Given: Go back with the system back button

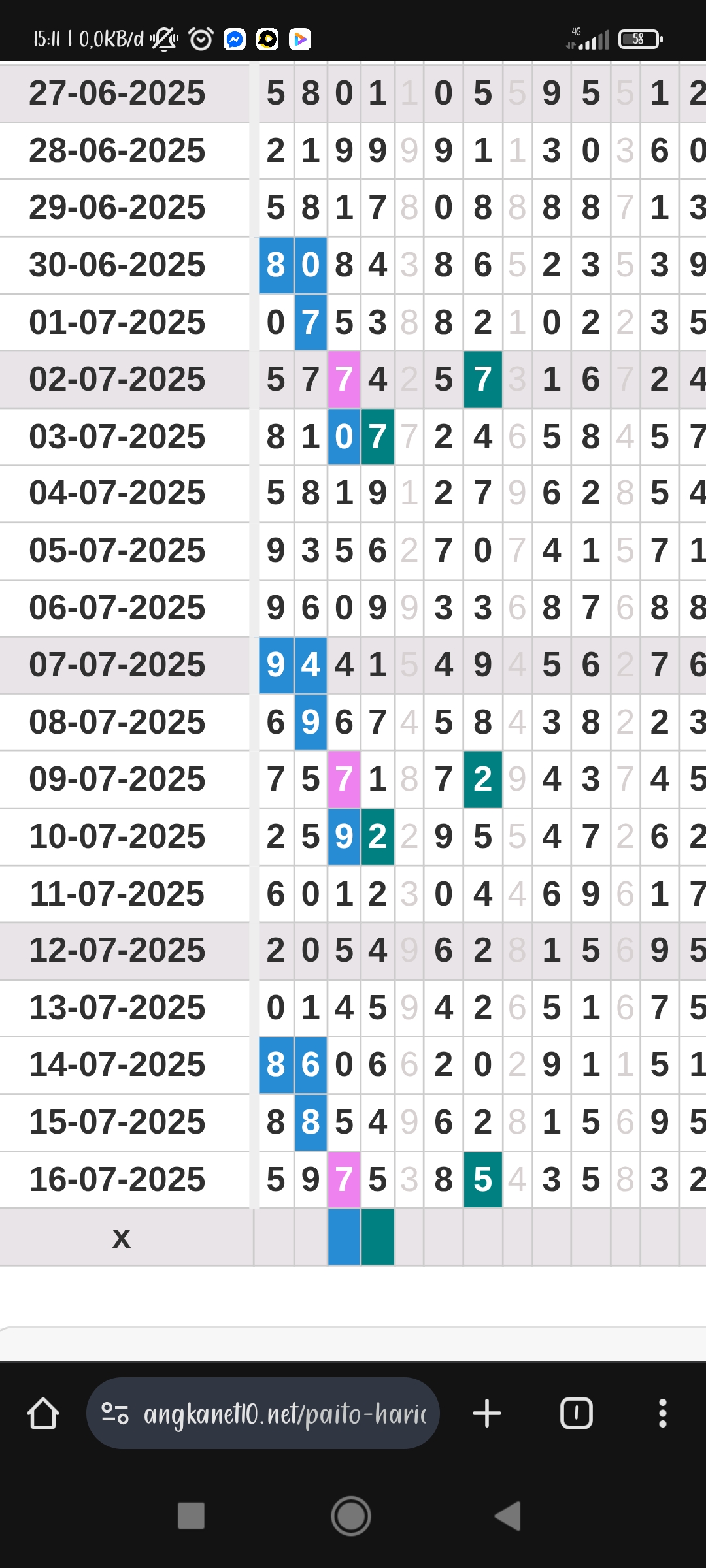Looking at the screenshot, I should tap(507, 1516).
